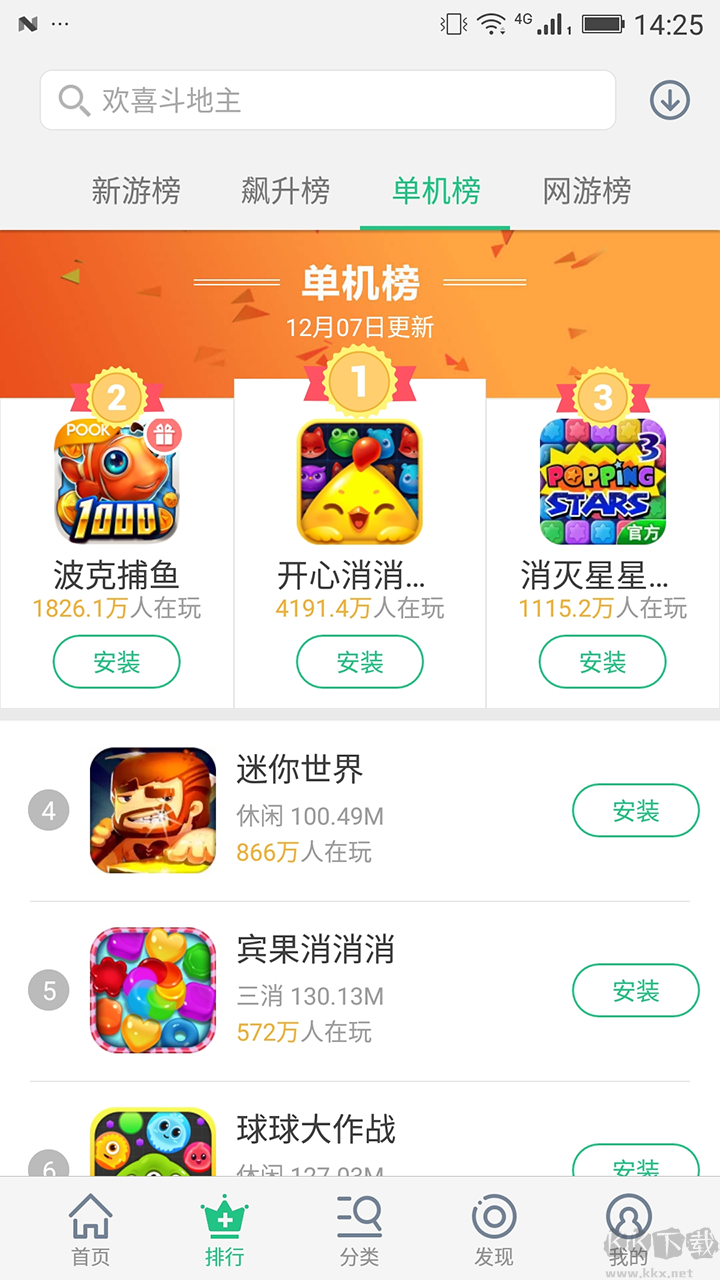Install 宾果消消消
Screen dimensions: 720x1280
(635, 990)
